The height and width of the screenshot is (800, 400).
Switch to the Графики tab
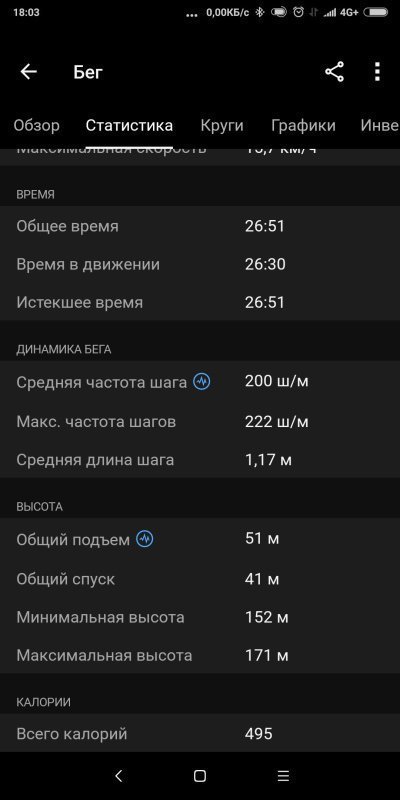(x=303, y=126)
